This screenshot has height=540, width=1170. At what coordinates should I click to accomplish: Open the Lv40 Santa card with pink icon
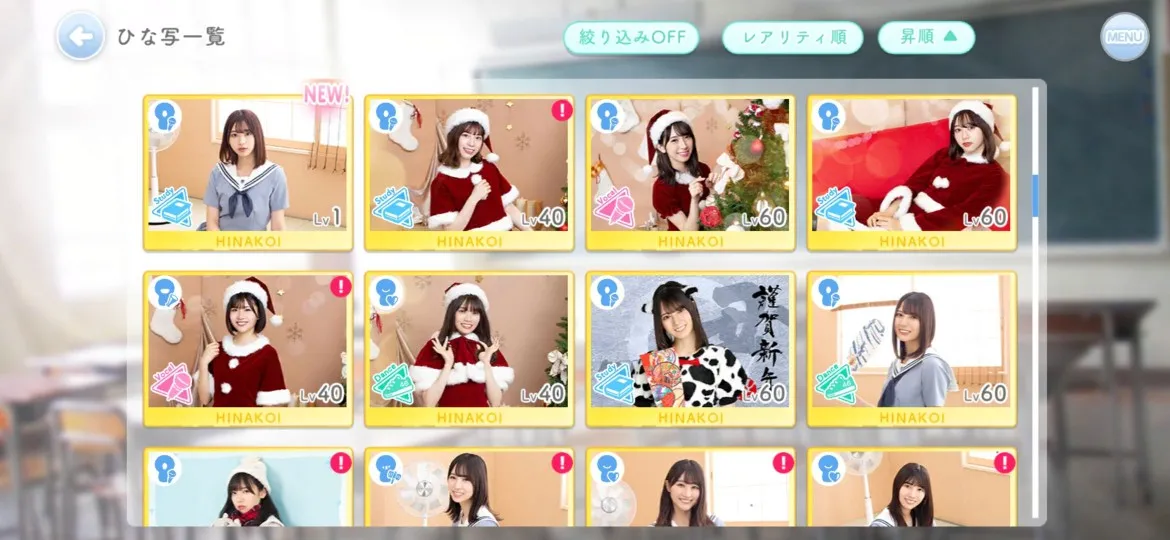click(248, 348)
